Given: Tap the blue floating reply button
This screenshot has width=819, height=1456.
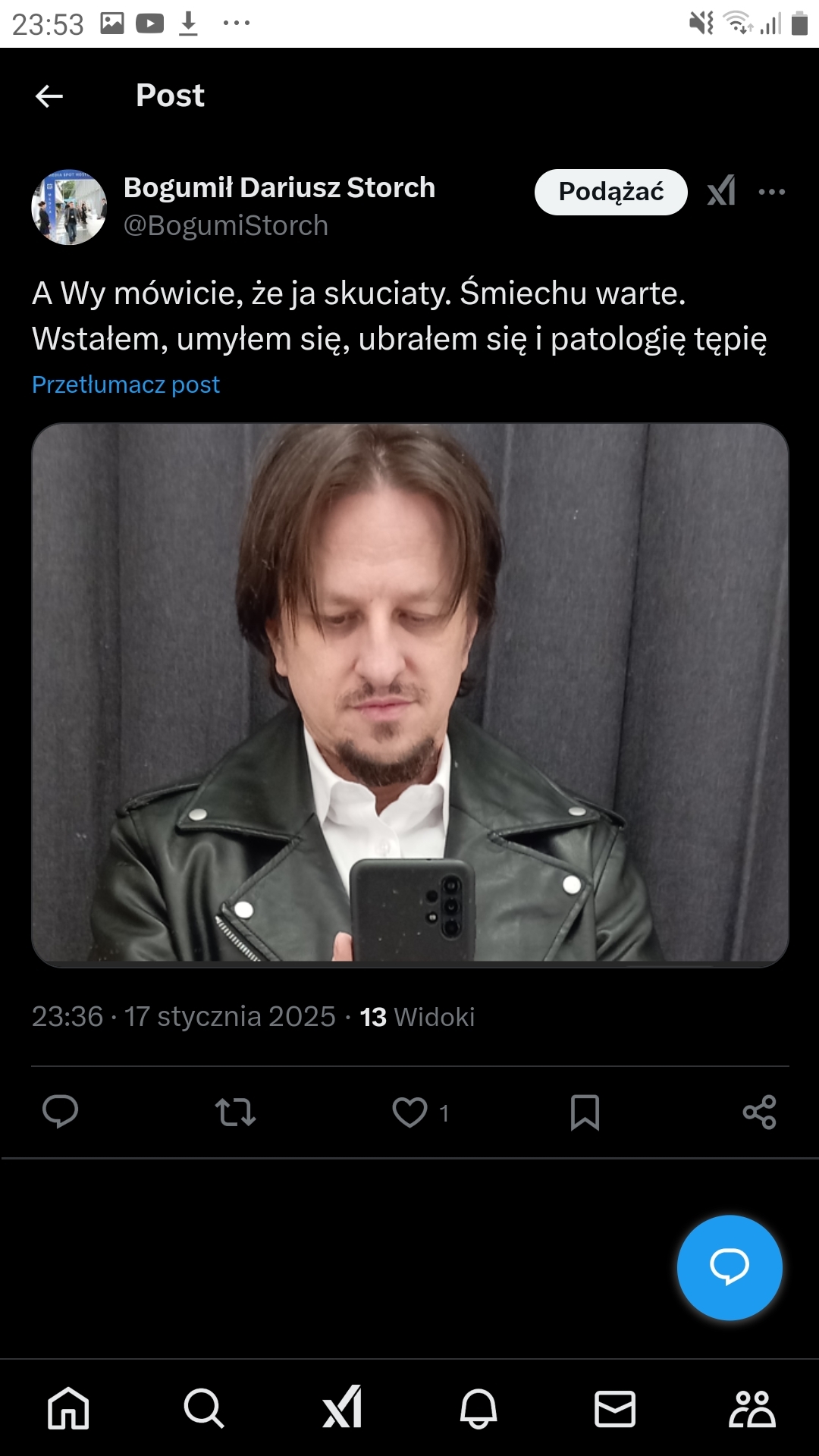Looking at the screenshot, I should click(730, 1267).
